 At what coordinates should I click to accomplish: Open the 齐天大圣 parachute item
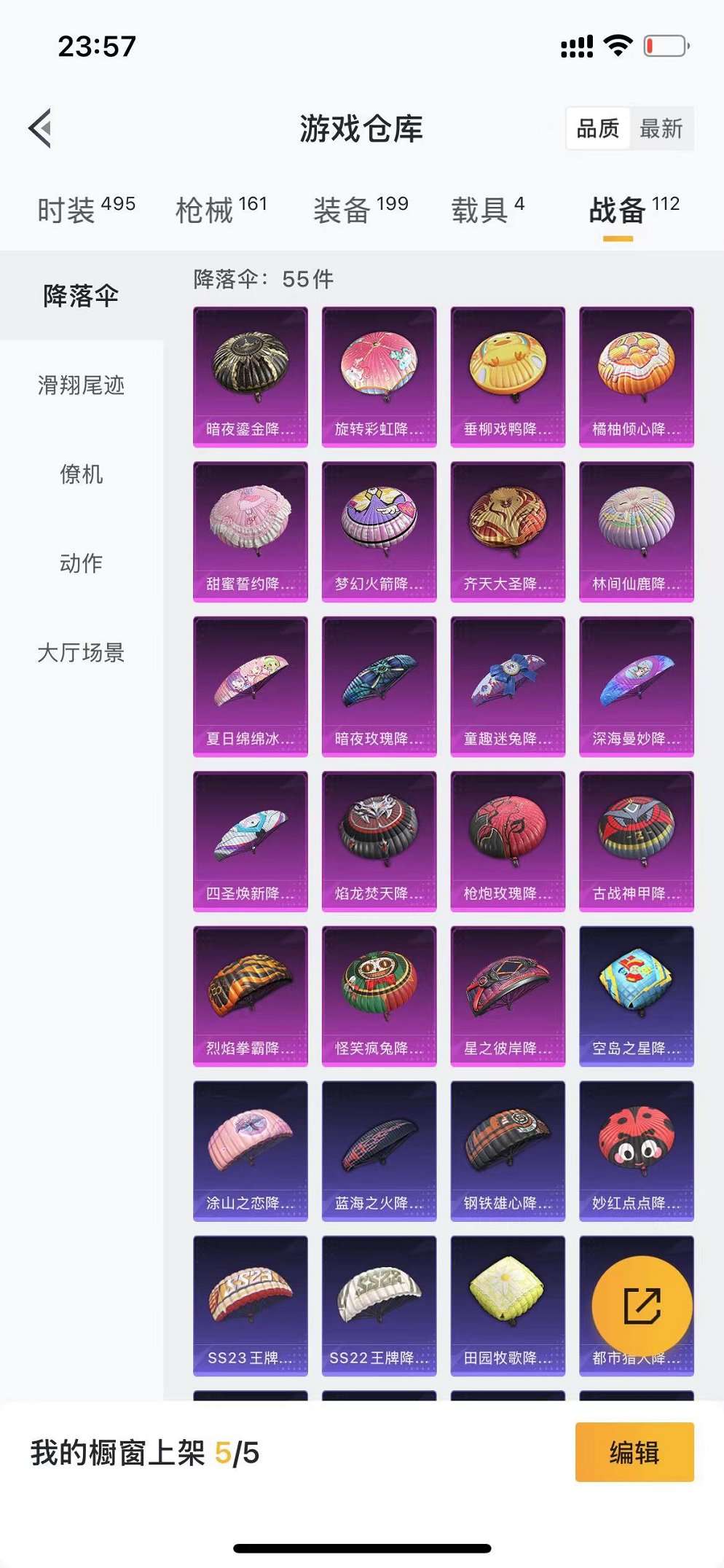(x=508, y=532)
